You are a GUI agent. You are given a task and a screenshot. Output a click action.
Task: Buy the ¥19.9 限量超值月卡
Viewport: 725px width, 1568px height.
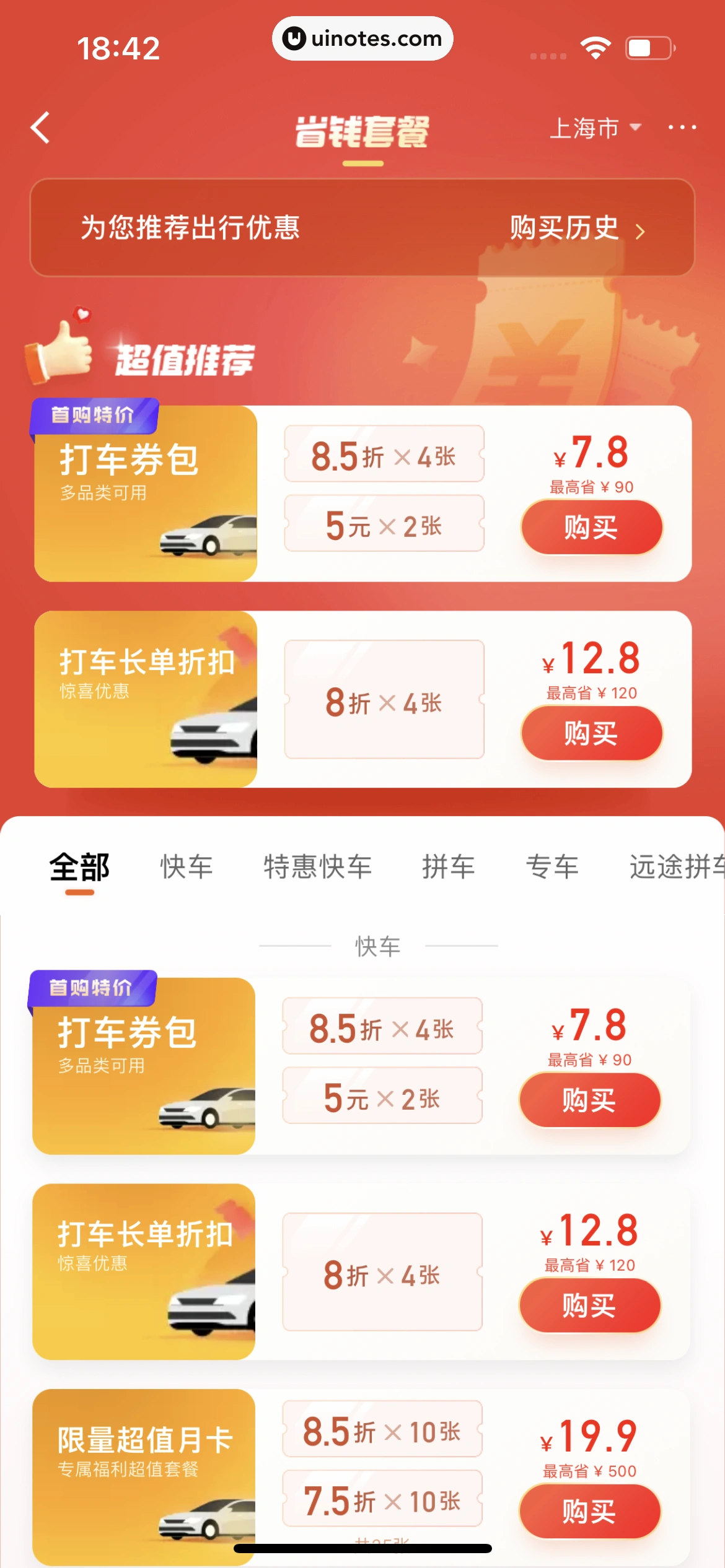pos(589,1511)
